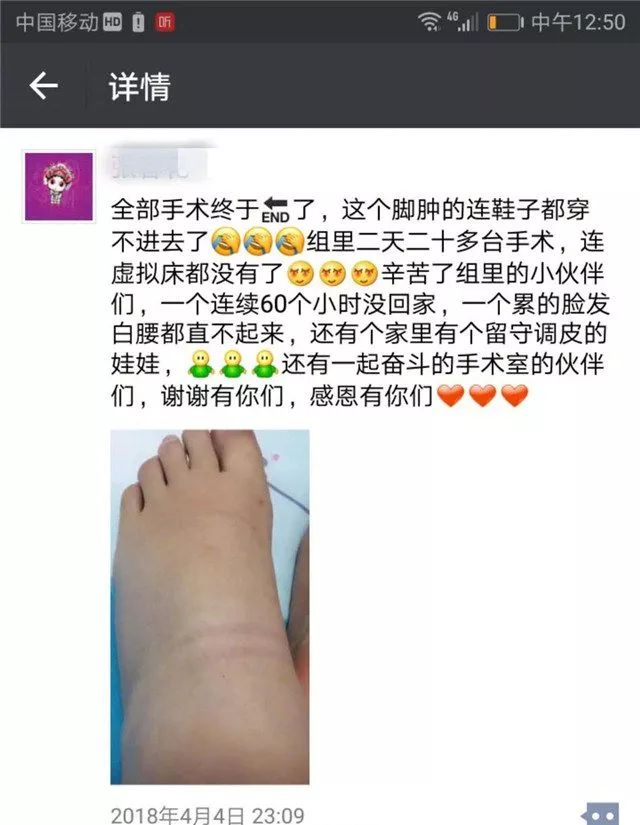This screenshot has width=640, height=825.
Task: Open the poster's profile avatar
Action: click(x=58, y=187)
